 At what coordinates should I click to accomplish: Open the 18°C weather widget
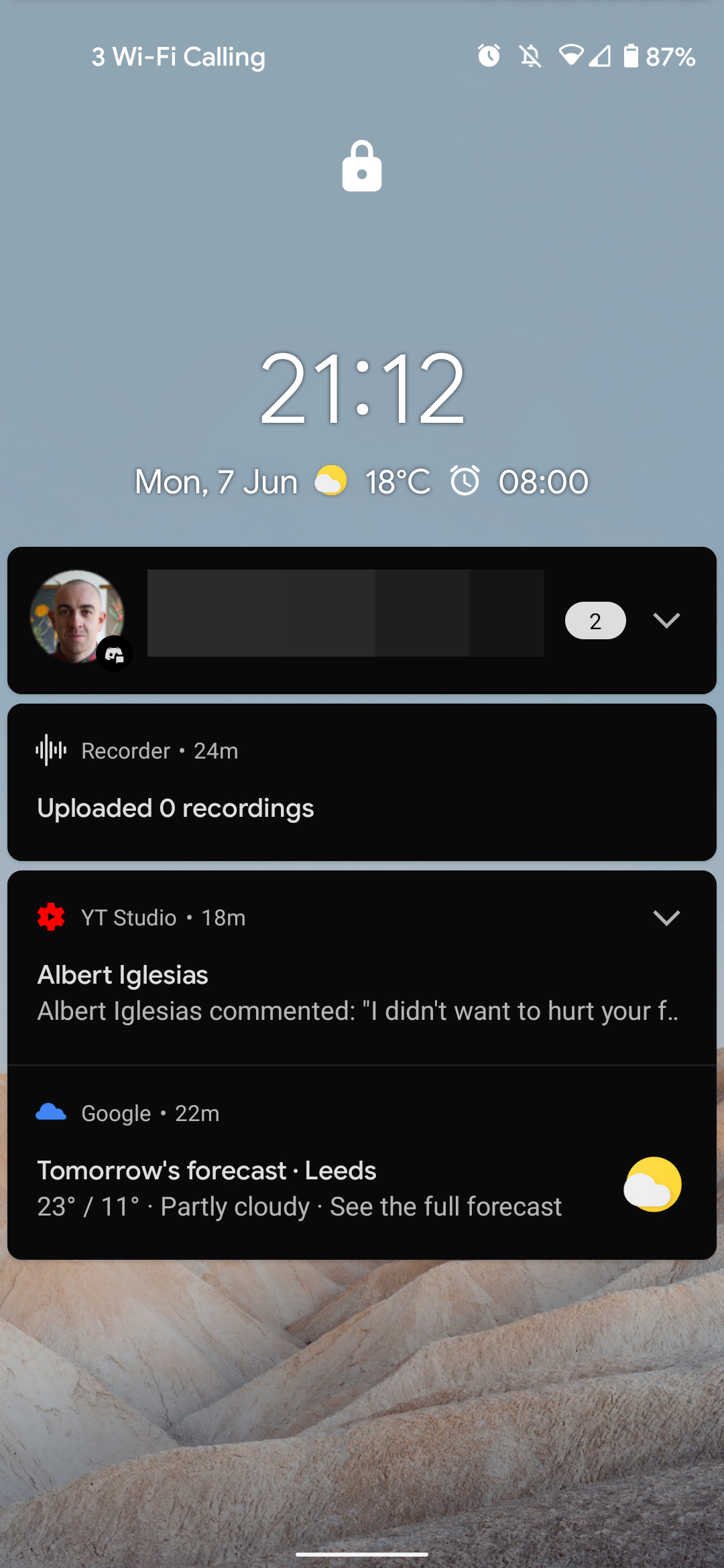[x=373, y=482]
